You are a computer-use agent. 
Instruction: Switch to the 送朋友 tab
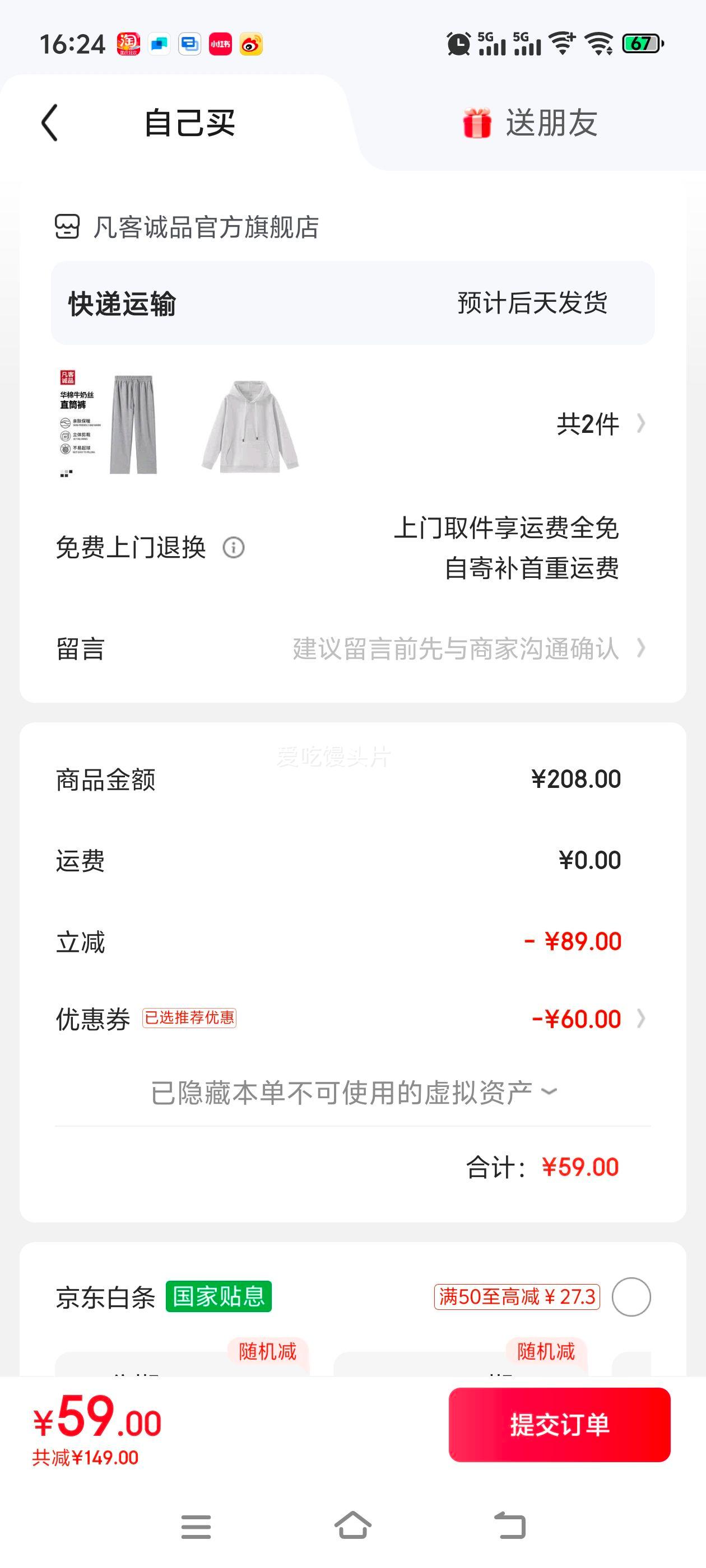[x=529, y=123]
